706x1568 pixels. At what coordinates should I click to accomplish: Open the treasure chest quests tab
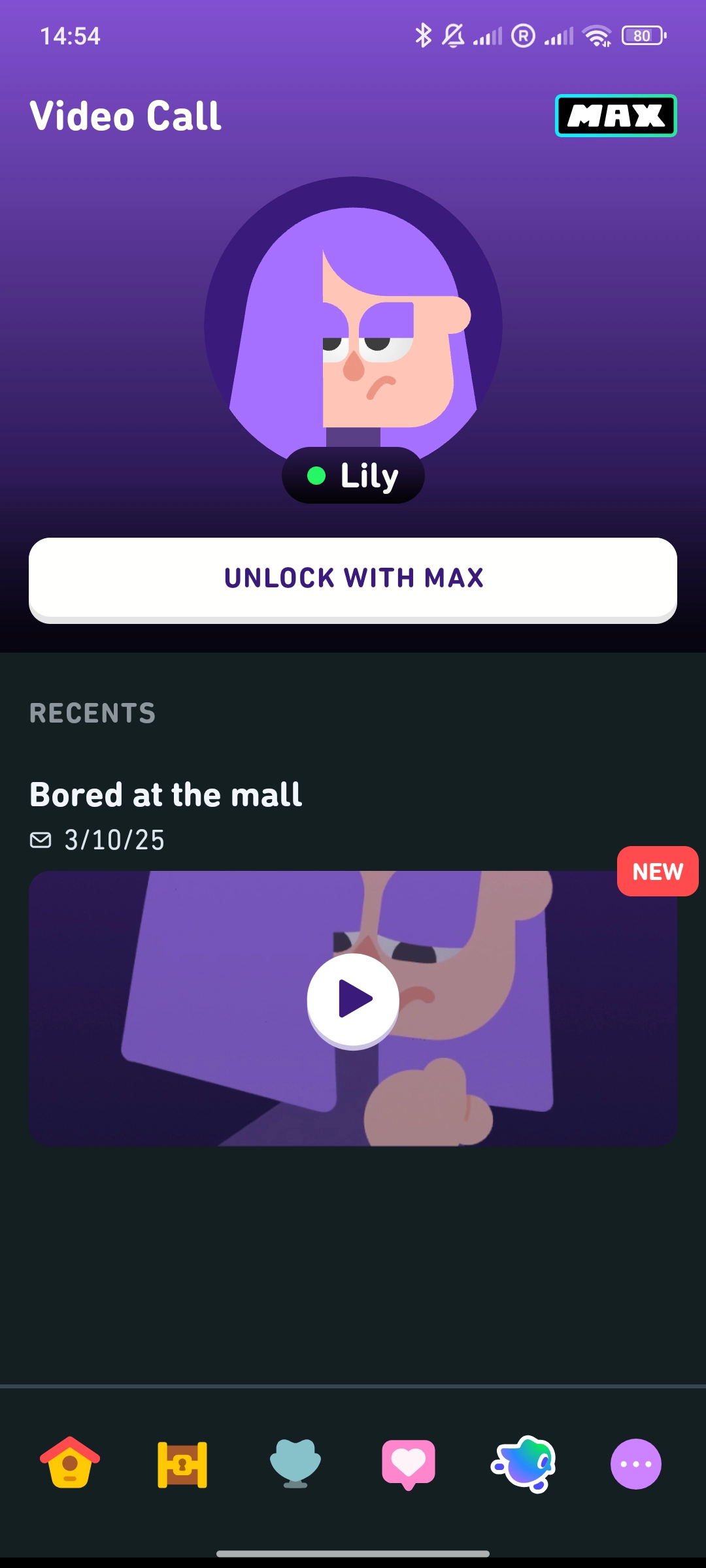tap(182, 1464)
